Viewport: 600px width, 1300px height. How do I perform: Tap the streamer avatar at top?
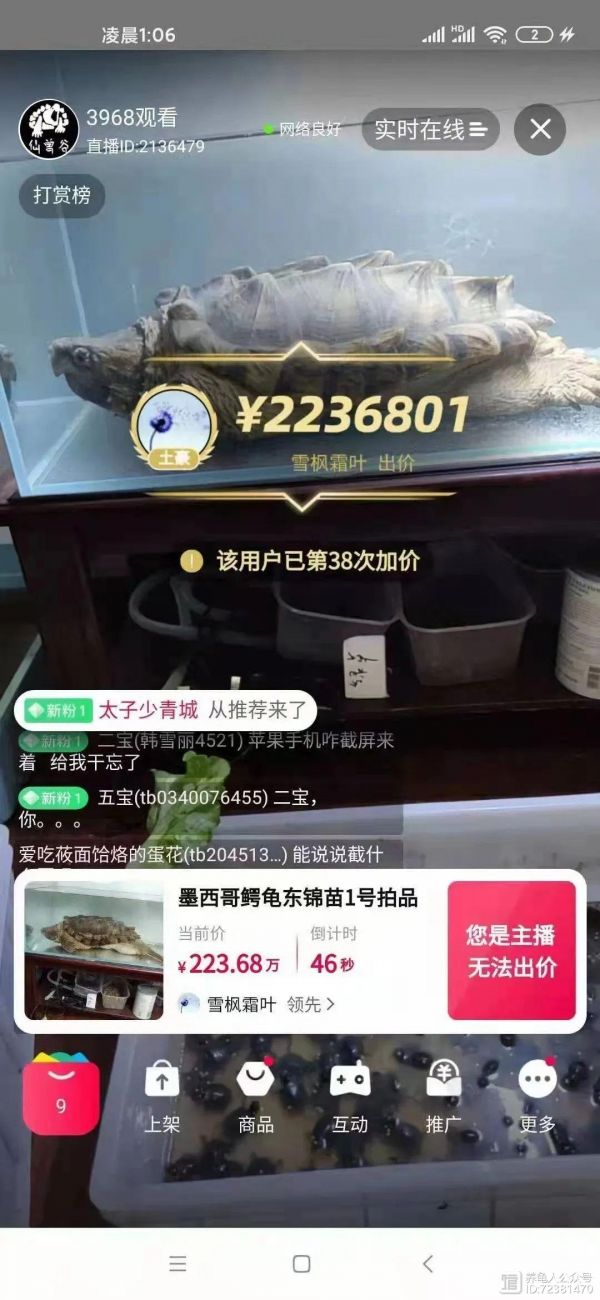coord(48,129)
